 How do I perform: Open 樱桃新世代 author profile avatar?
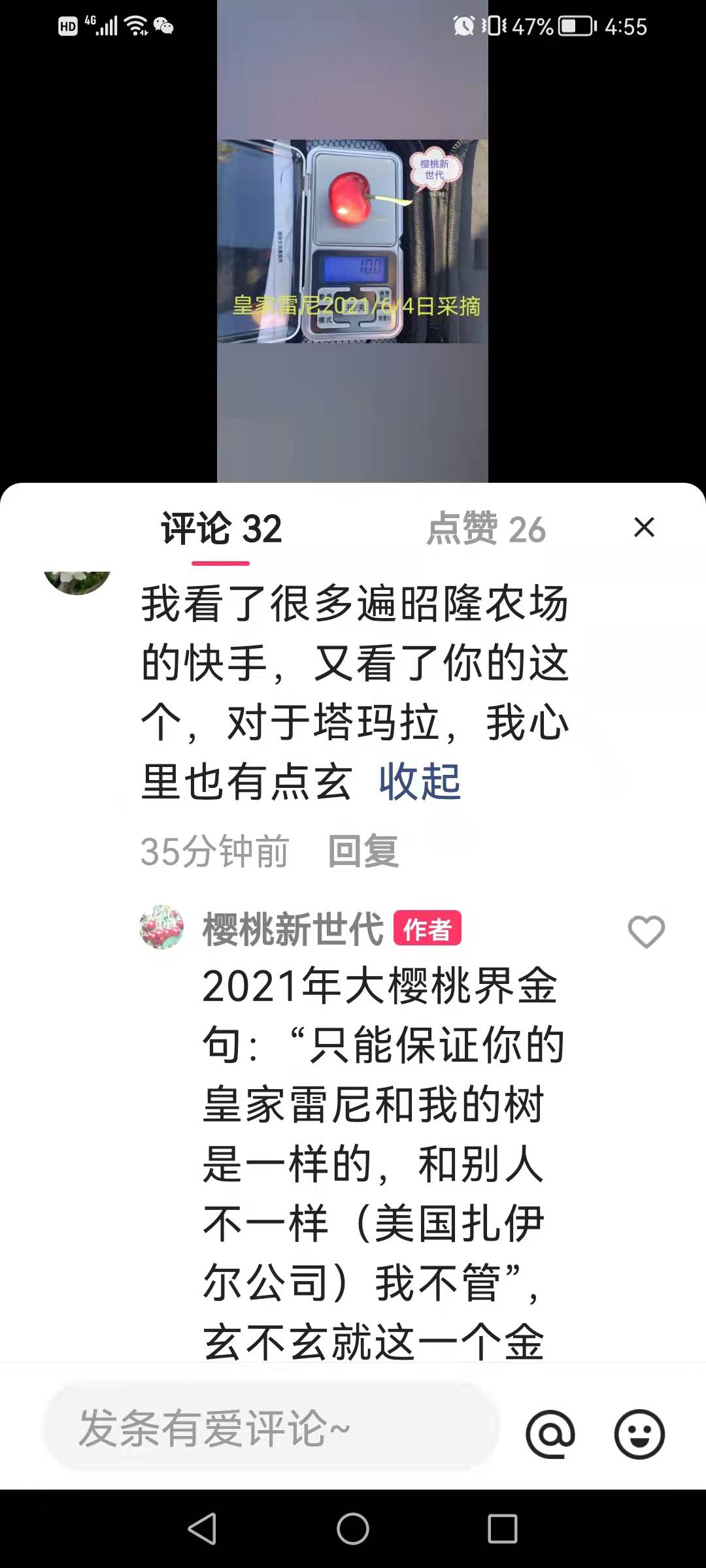(161, 927)
